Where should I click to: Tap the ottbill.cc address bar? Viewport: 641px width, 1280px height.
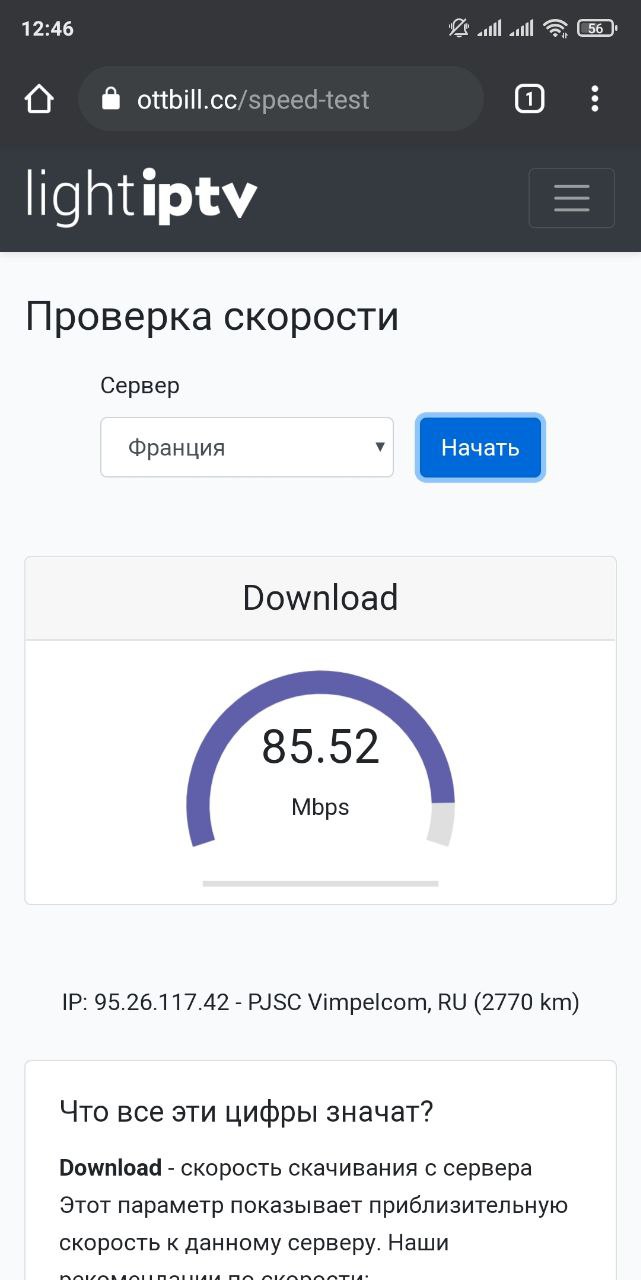point(280,99)
